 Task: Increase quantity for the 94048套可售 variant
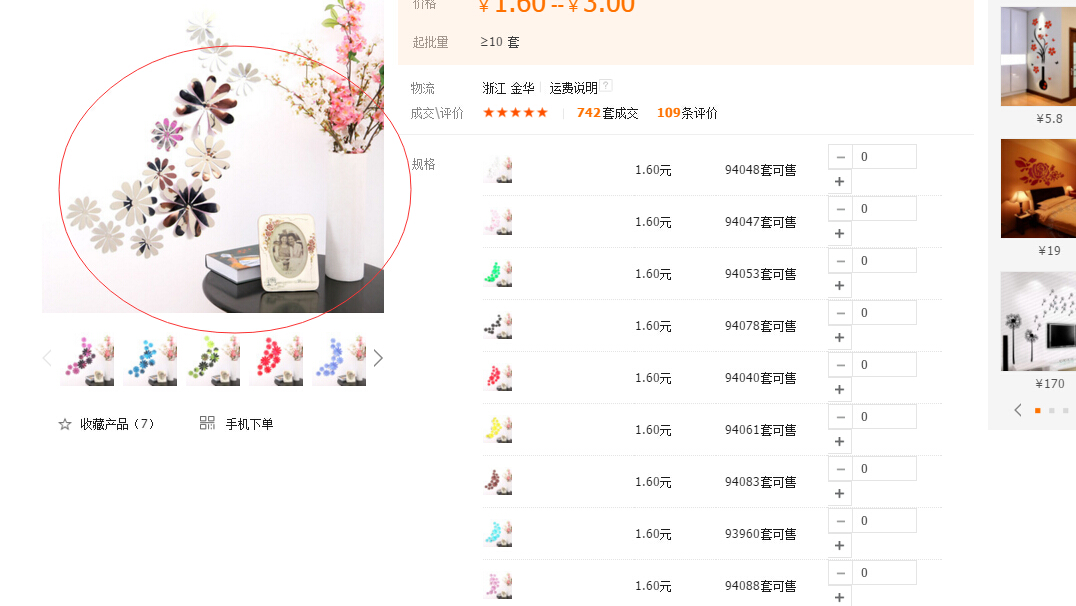840,182
